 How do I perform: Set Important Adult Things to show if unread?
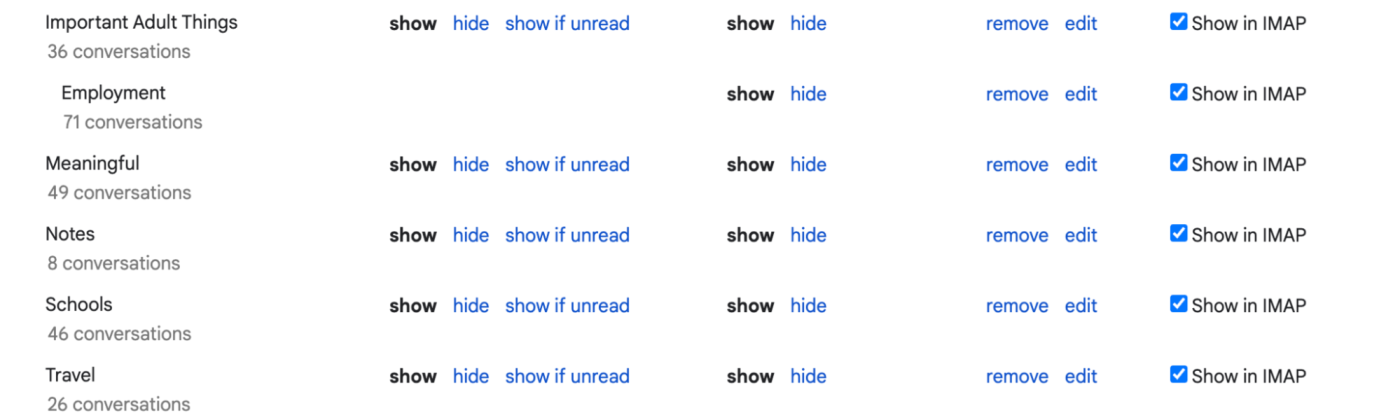coord(567,24)
